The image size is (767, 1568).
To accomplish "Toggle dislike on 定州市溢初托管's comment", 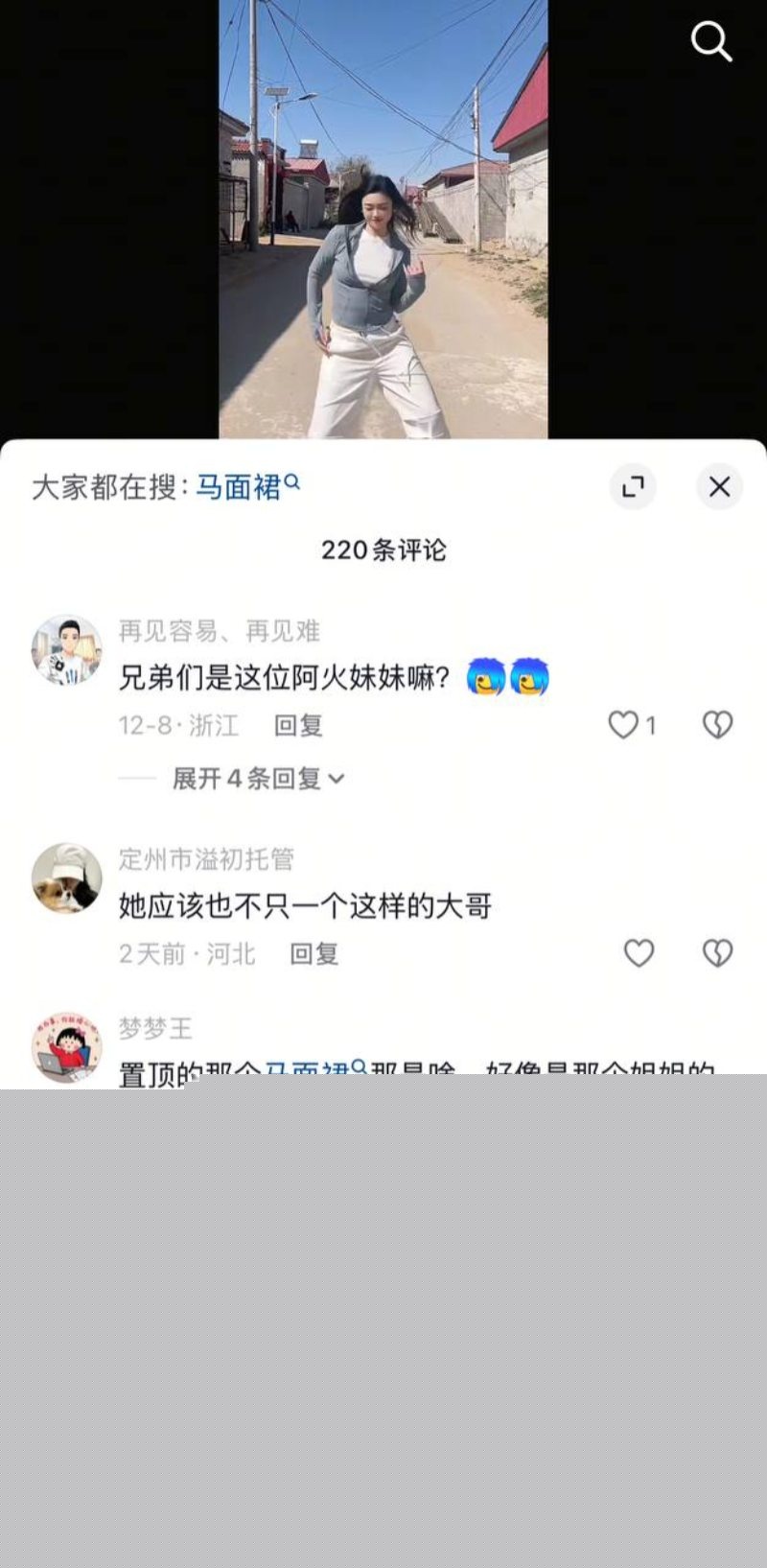I will (x=716, y=953).
